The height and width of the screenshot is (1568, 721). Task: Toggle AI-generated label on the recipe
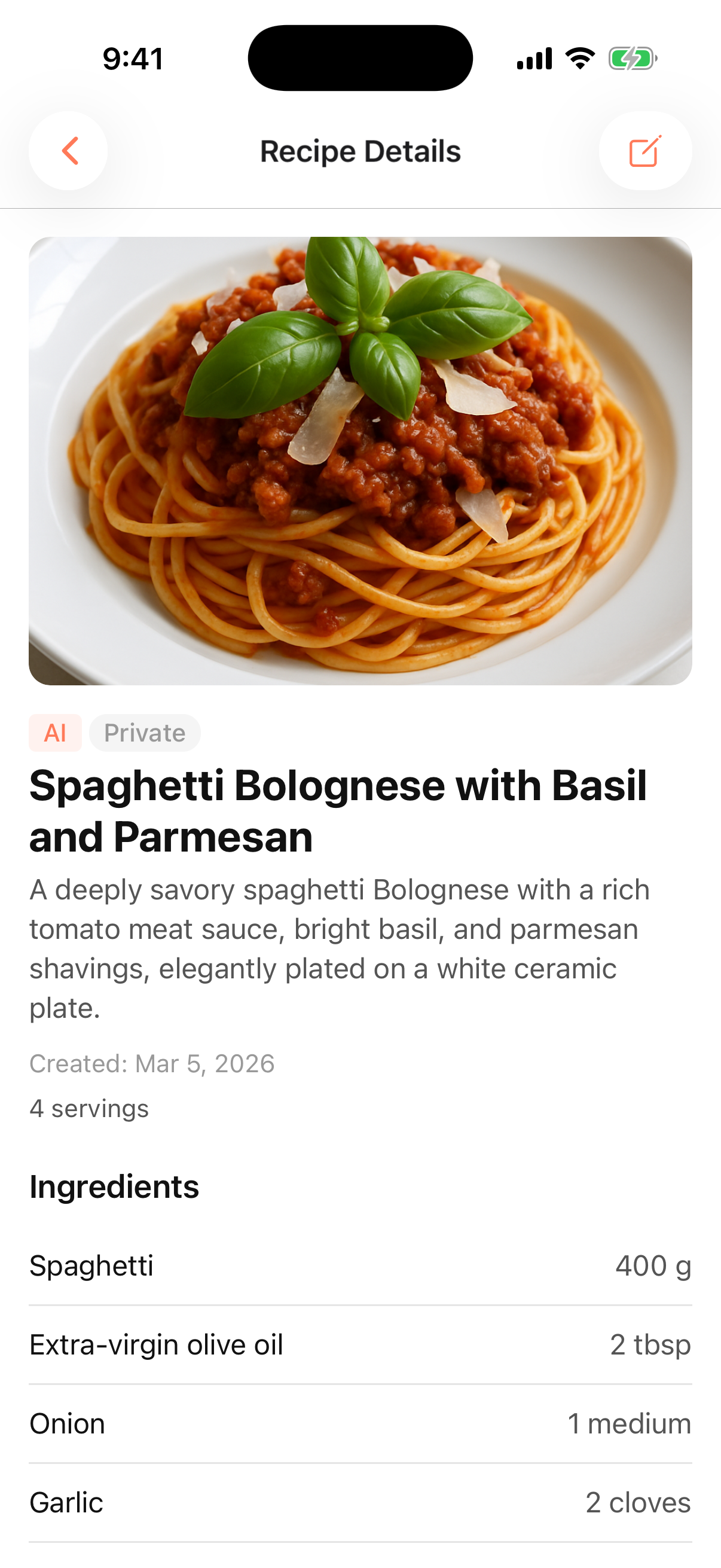(56, 733)
